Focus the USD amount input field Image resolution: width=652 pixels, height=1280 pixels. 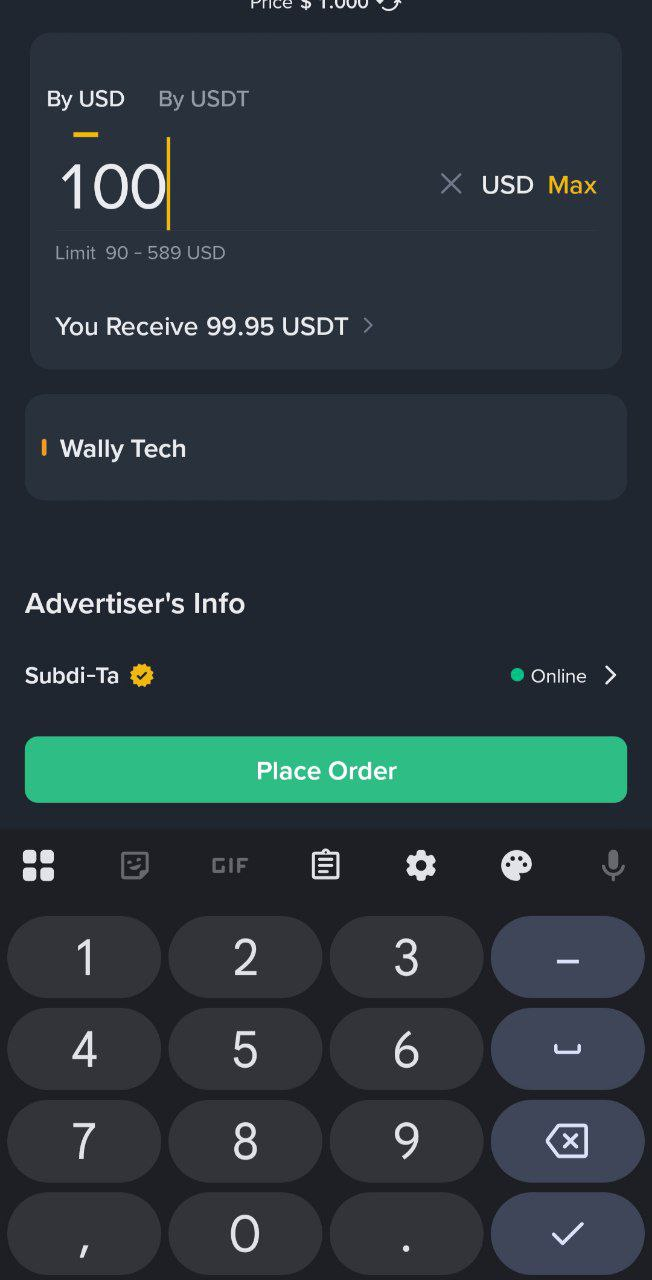(x=240, y=187)
